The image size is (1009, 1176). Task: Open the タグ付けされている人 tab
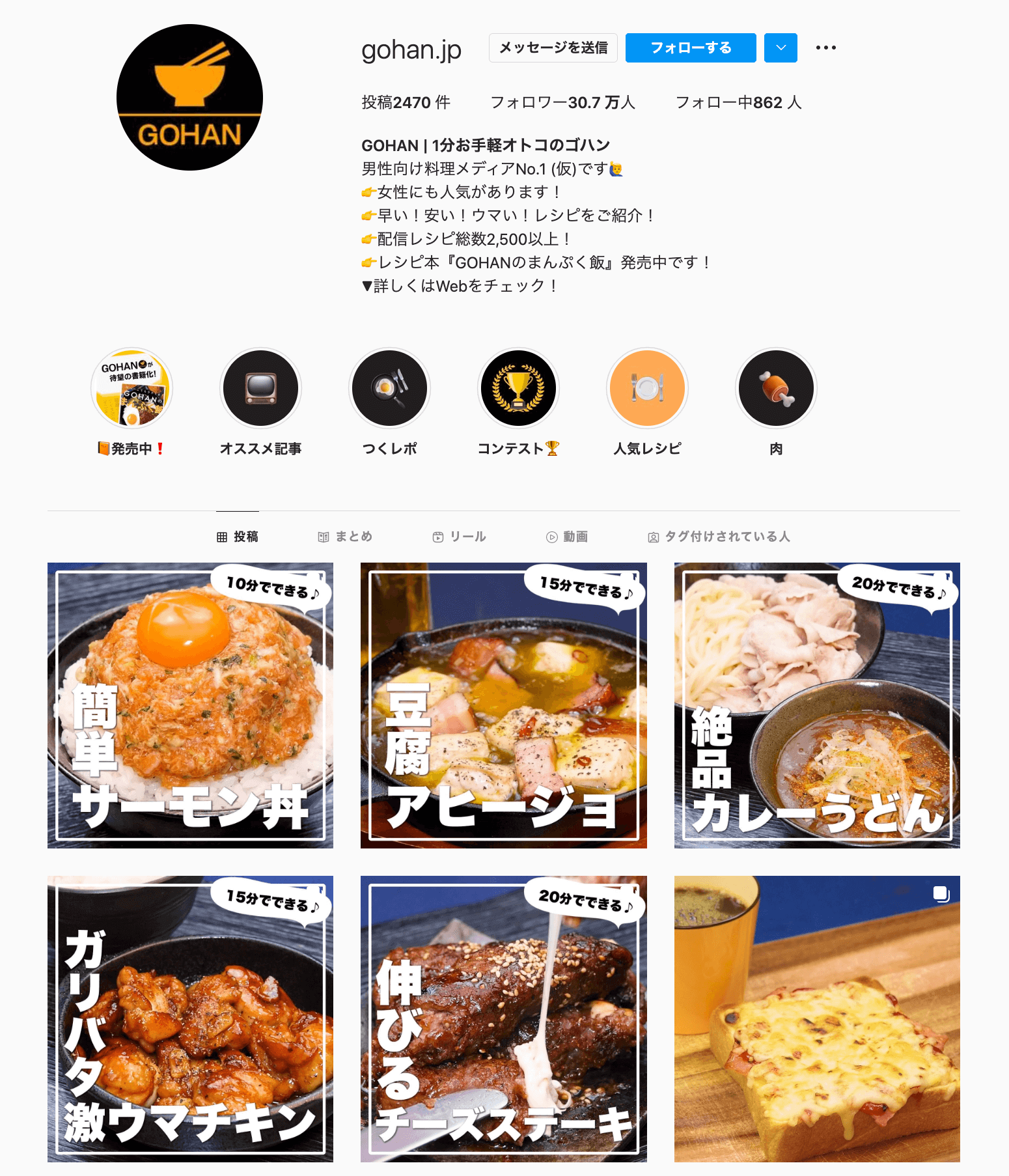[719, 537]
